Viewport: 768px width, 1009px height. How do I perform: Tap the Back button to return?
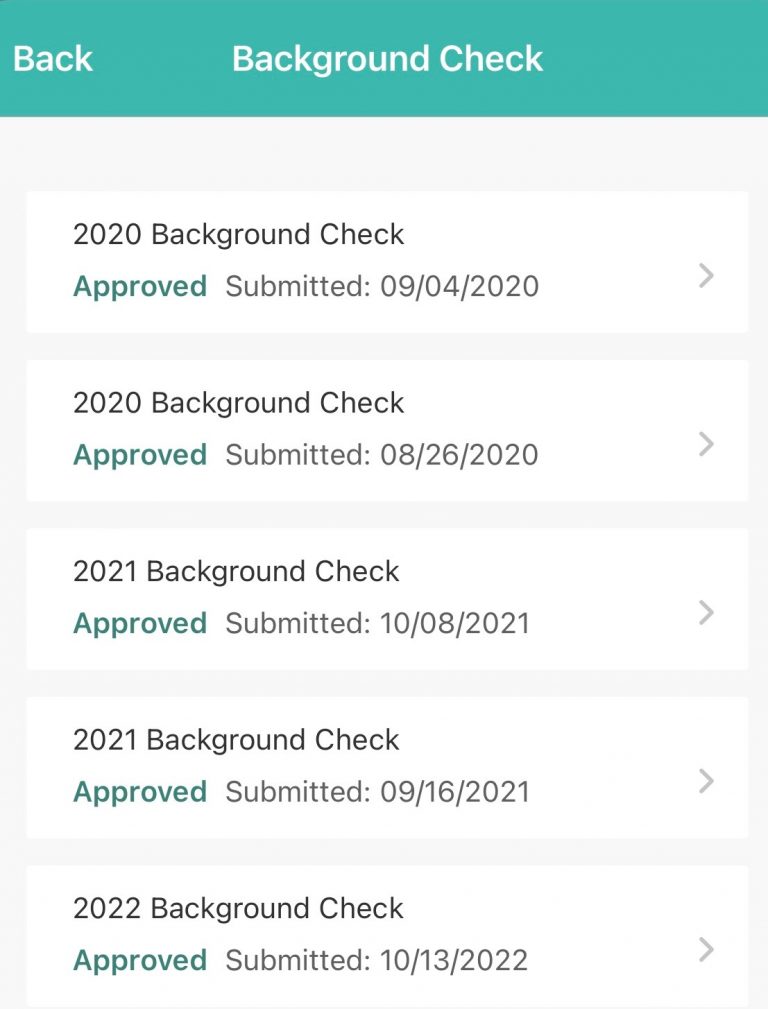click(51, 59)
